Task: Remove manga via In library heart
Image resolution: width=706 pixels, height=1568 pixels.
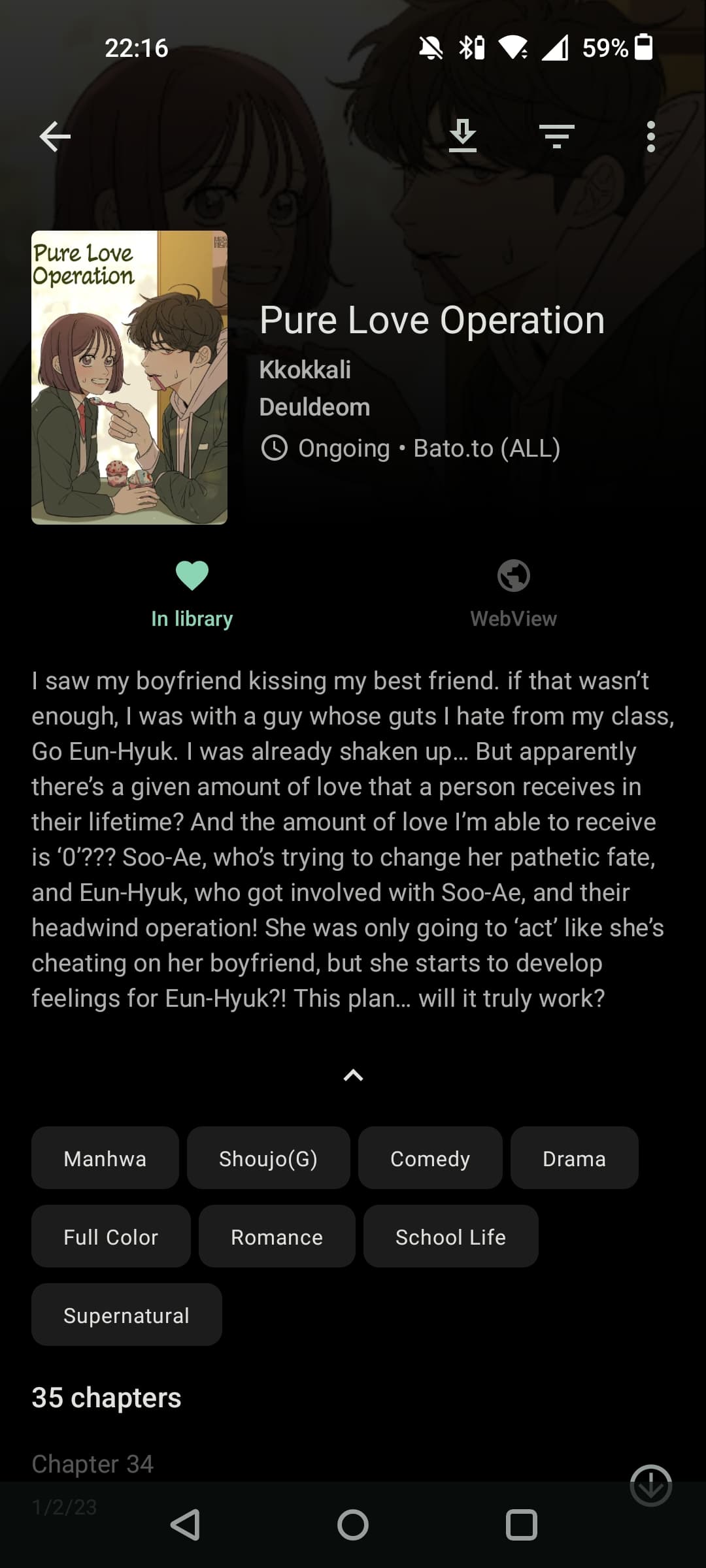Action: (192, 593)
